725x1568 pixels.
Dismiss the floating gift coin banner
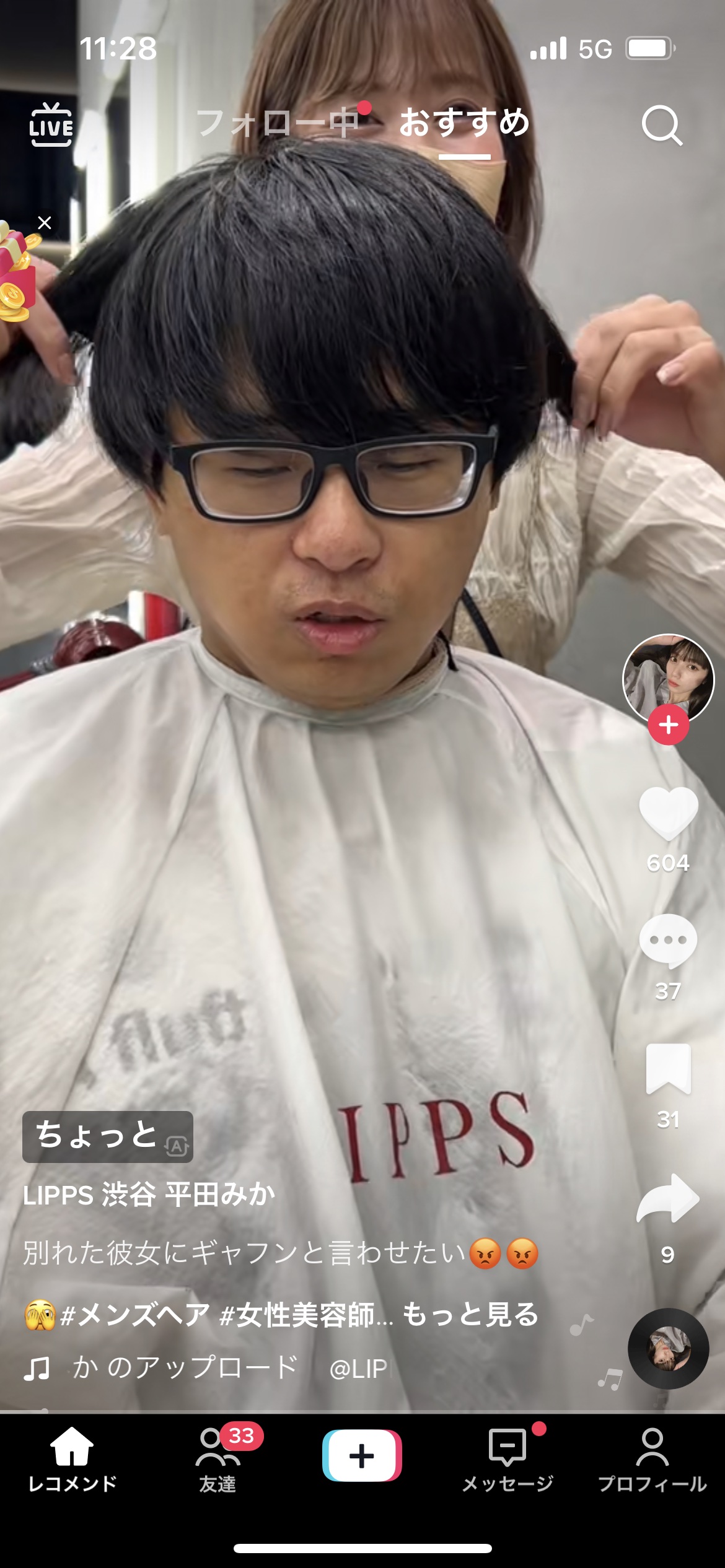click(x=45, y=223)
